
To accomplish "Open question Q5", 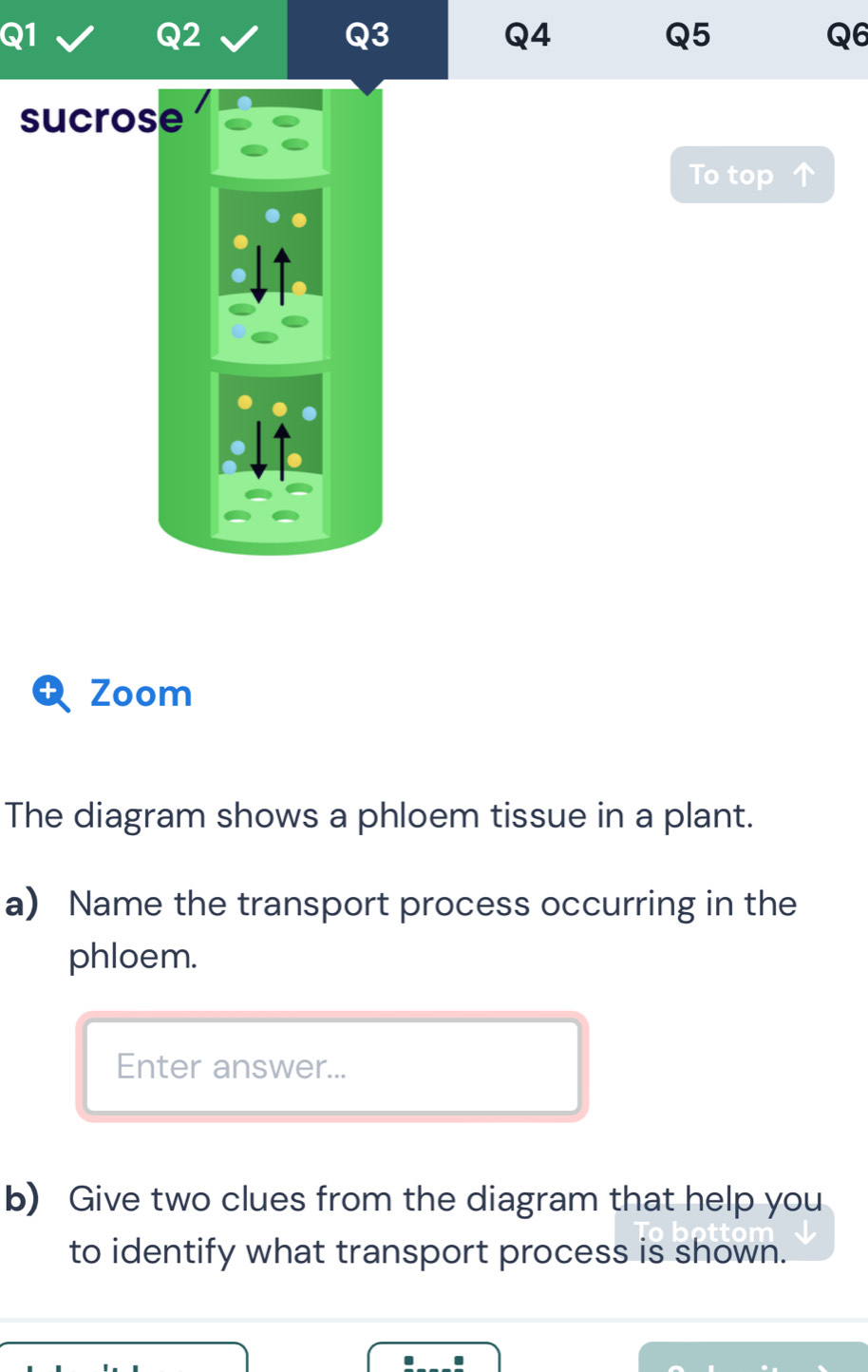I will pyautogui.click(x=688, y=38).
